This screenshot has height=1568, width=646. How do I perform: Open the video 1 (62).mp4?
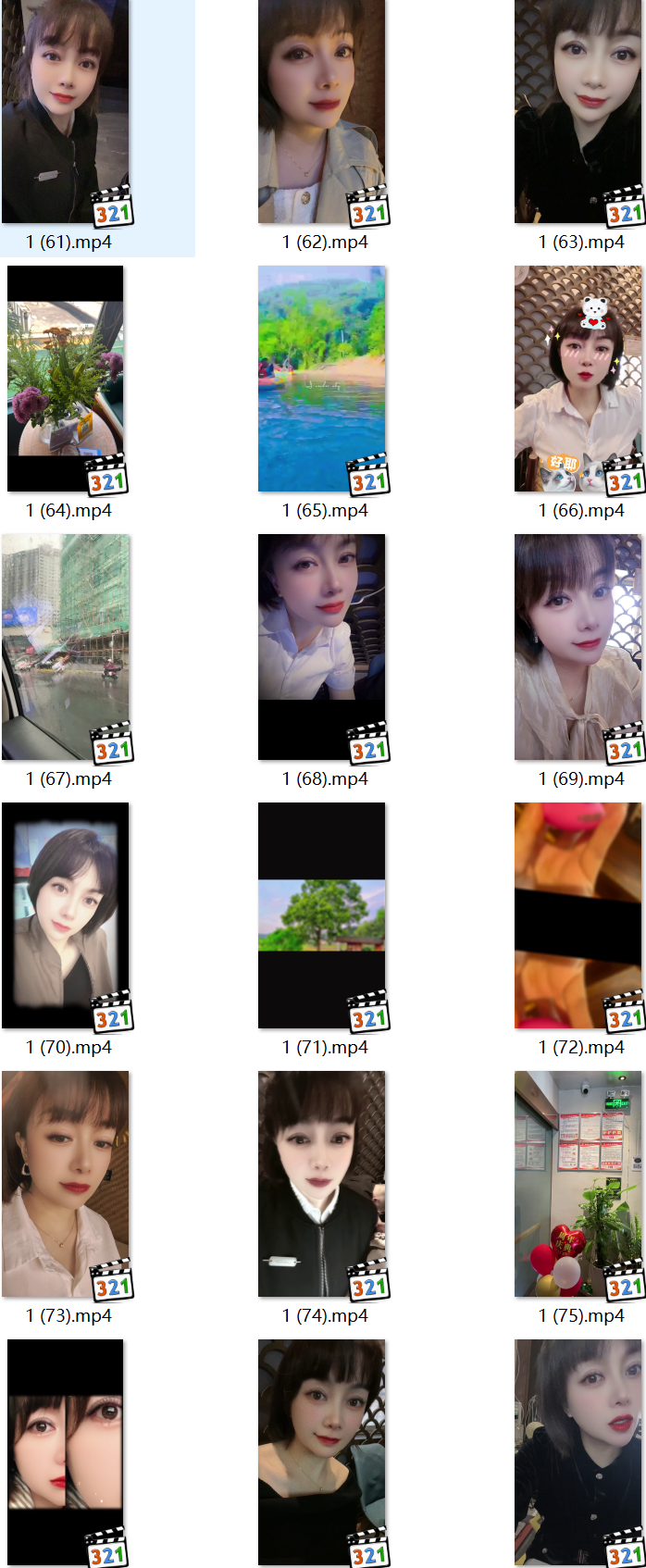322,111
